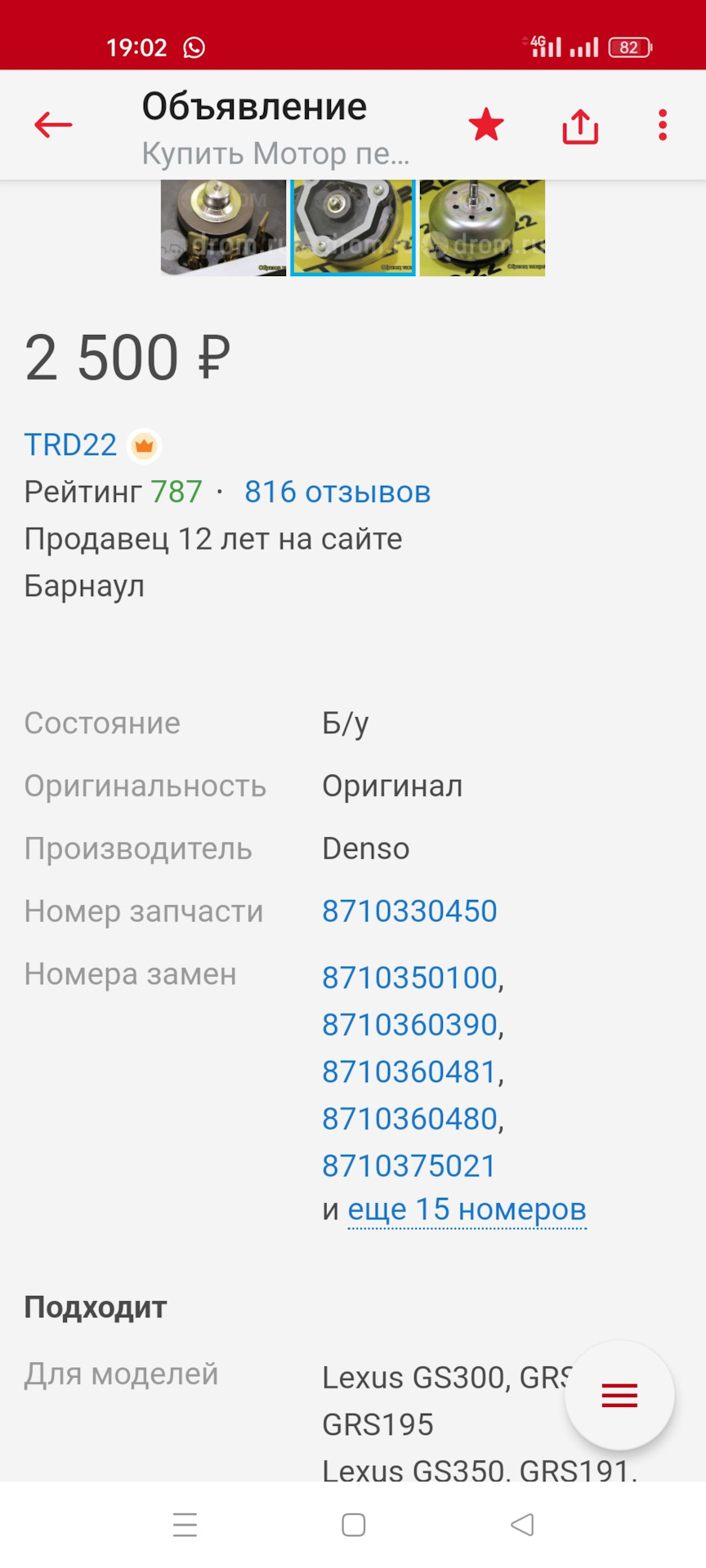Screen dimensions: 706x1568
Task: Tap the recent apps navigation button
Action: (x=185, y=1525)
